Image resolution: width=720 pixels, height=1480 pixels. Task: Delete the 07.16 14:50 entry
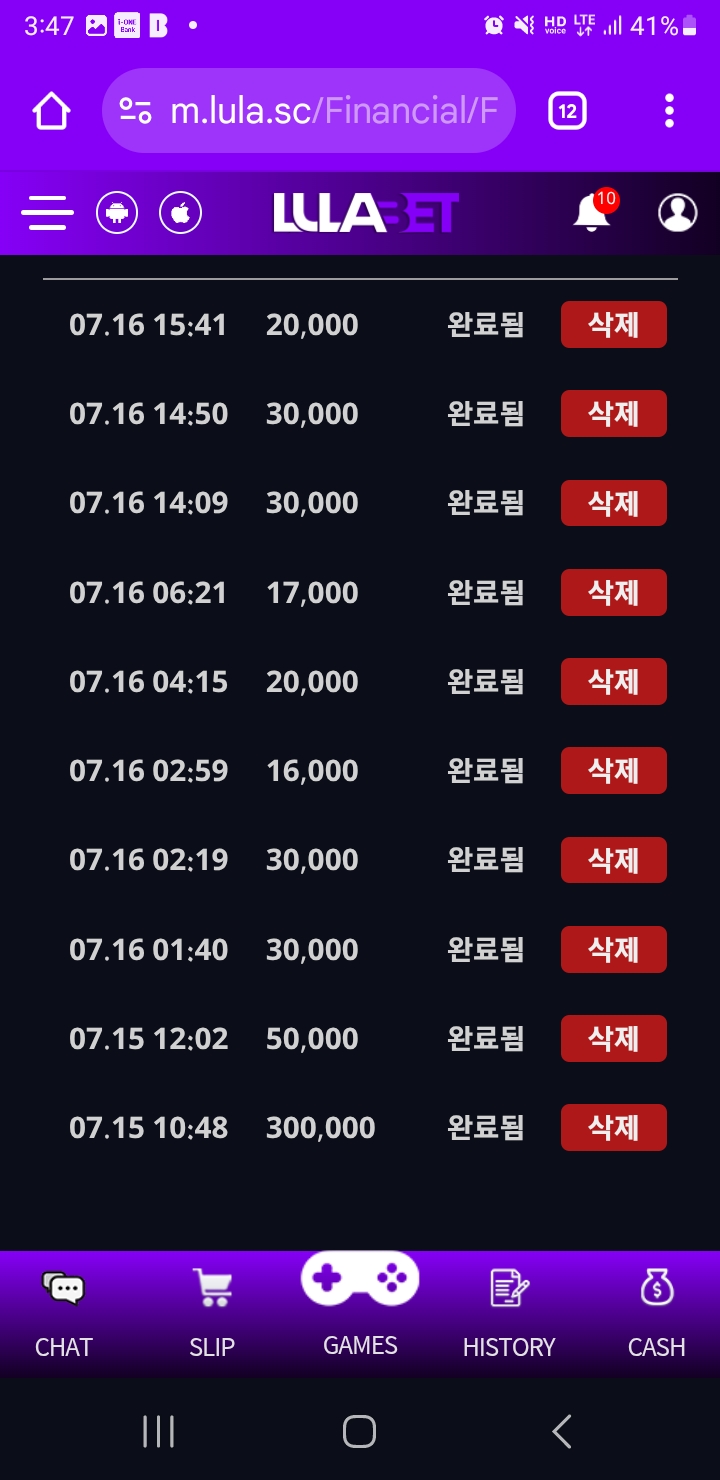tap(613, 414)
